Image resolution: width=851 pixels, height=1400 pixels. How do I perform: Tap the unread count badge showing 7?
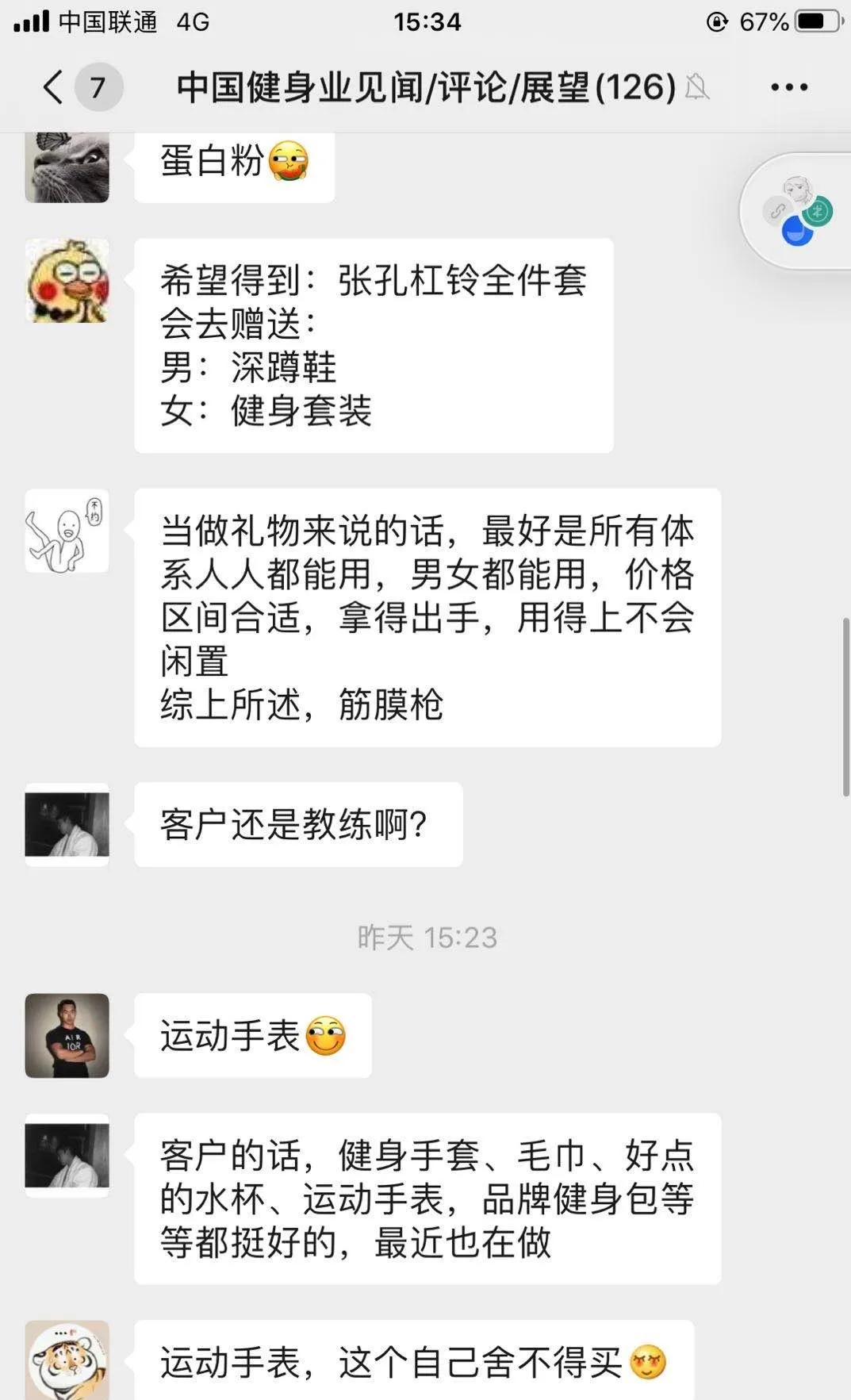[x=97, y=87]
